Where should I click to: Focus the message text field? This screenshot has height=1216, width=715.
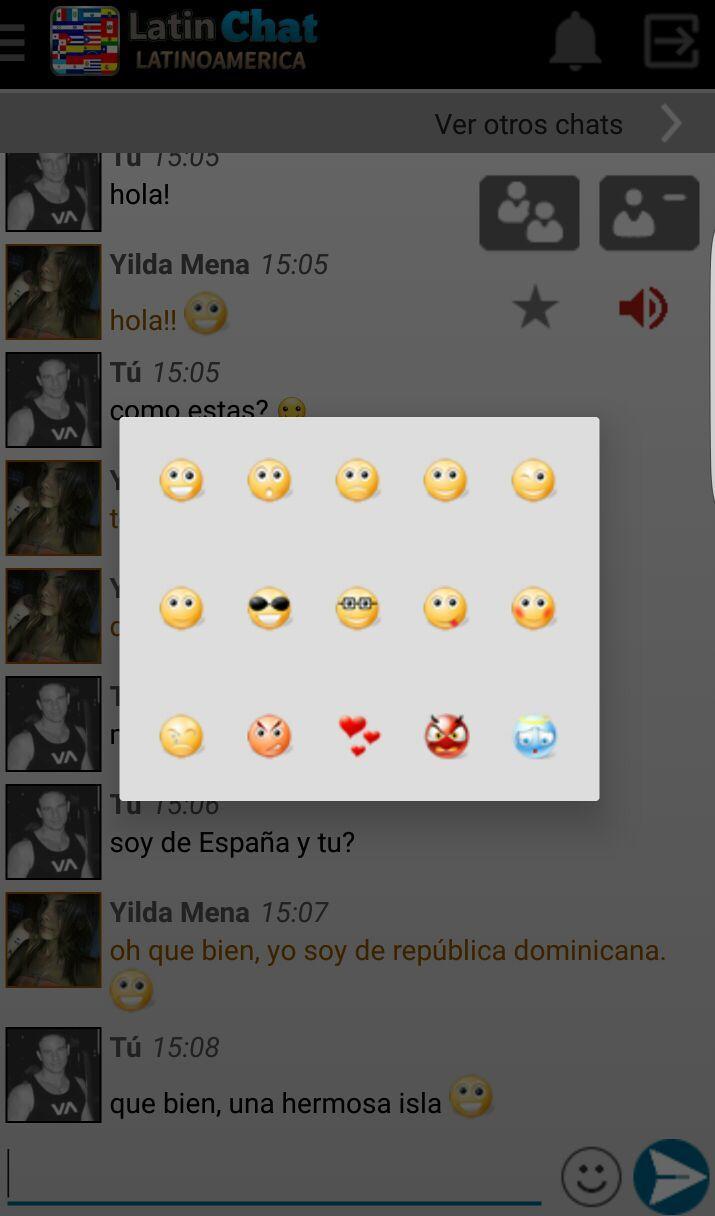[275, 1174]
